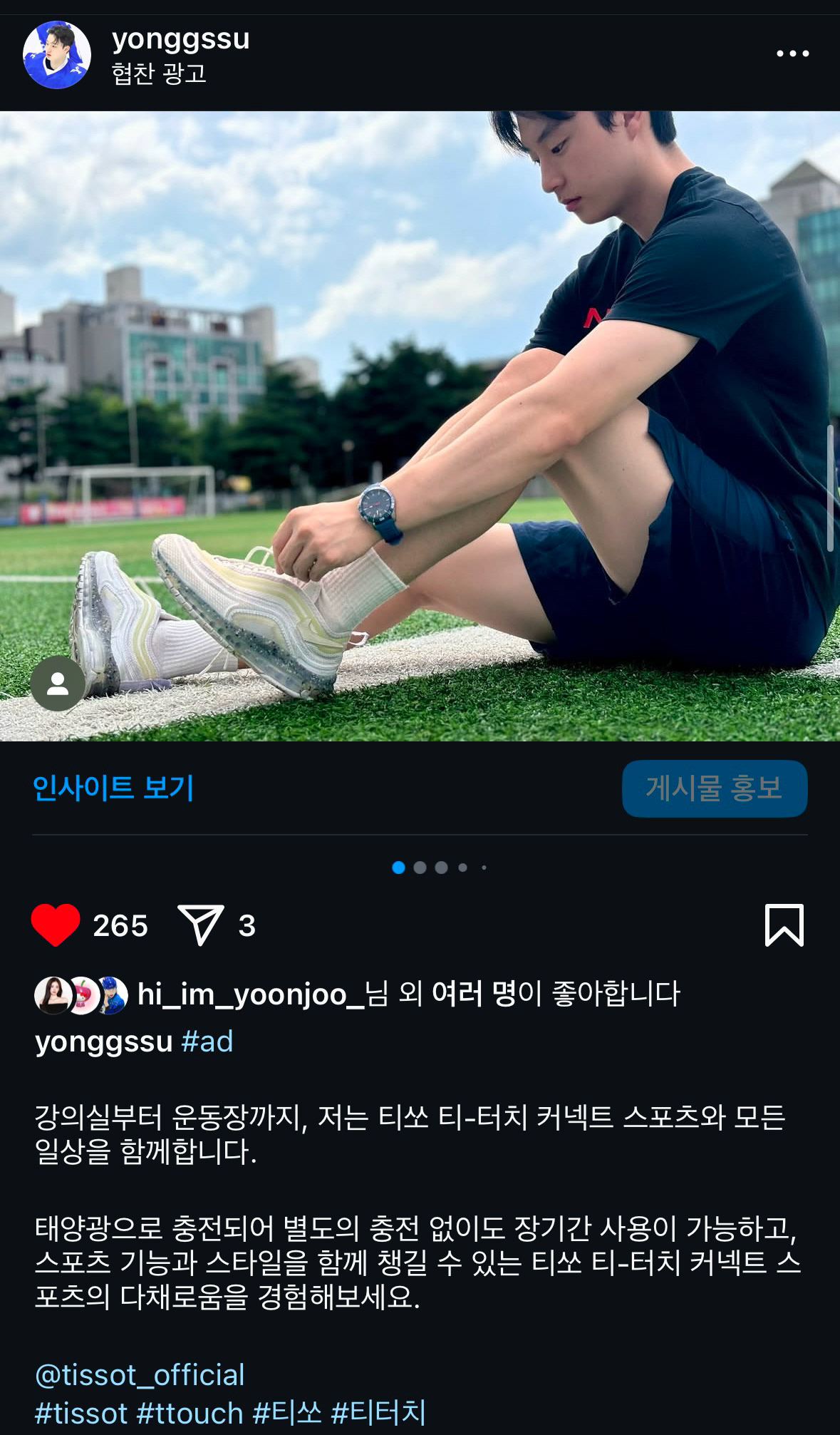This screenshot has height=1435, width=840.
Task: Tap the 게시물 홍보 button
Action: [x=715, y=788]
